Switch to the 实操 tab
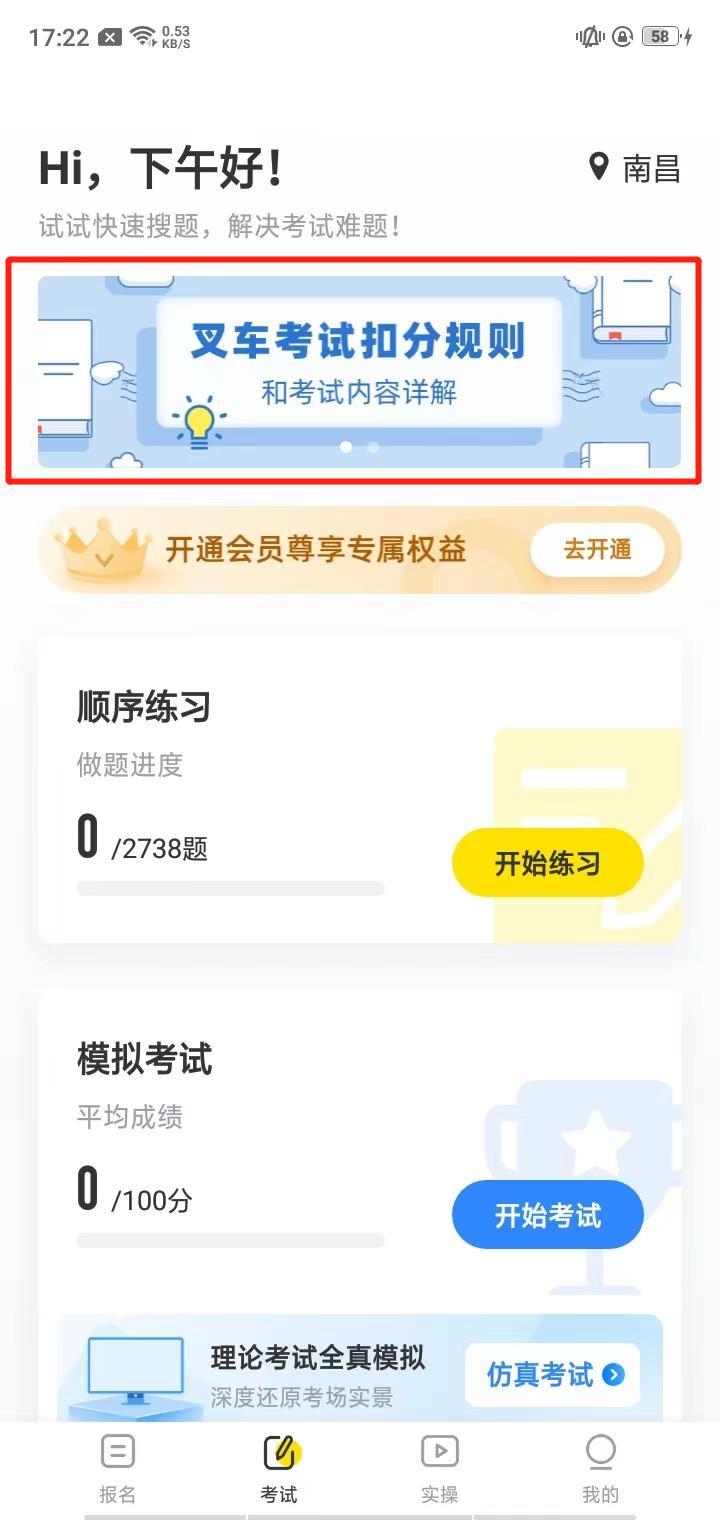 [x=440, y=1465]
